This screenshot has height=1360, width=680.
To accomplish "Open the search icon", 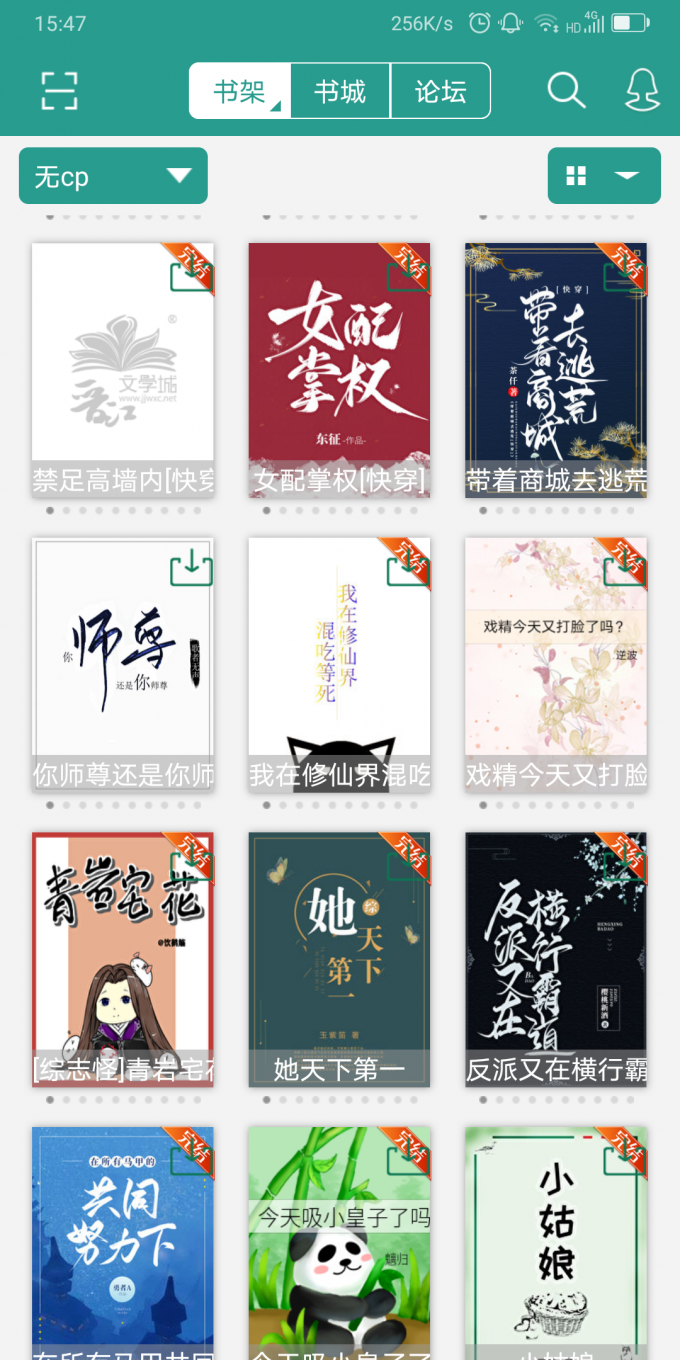I will tap(566, 91).
